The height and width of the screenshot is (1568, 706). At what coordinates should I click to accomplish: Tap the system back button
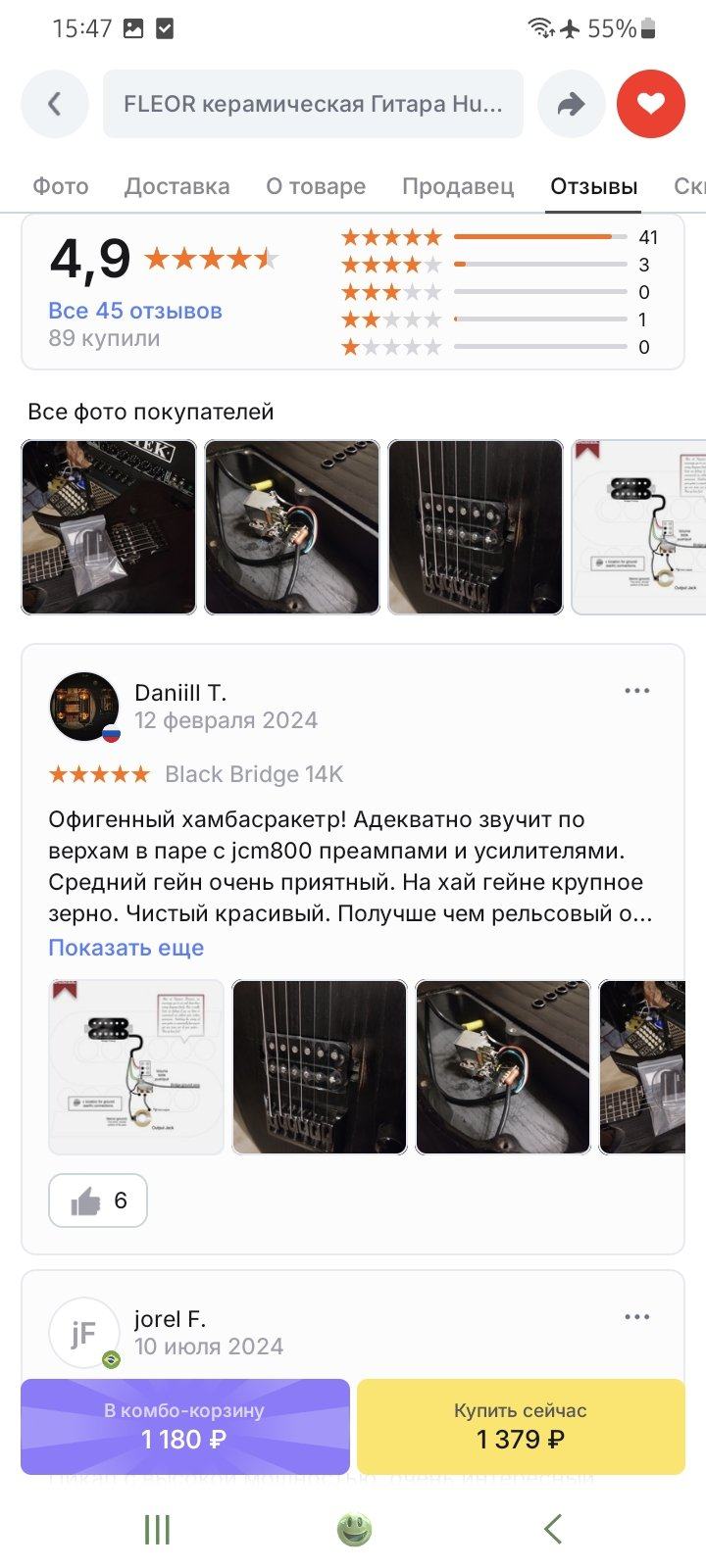tap(553, 1529)
